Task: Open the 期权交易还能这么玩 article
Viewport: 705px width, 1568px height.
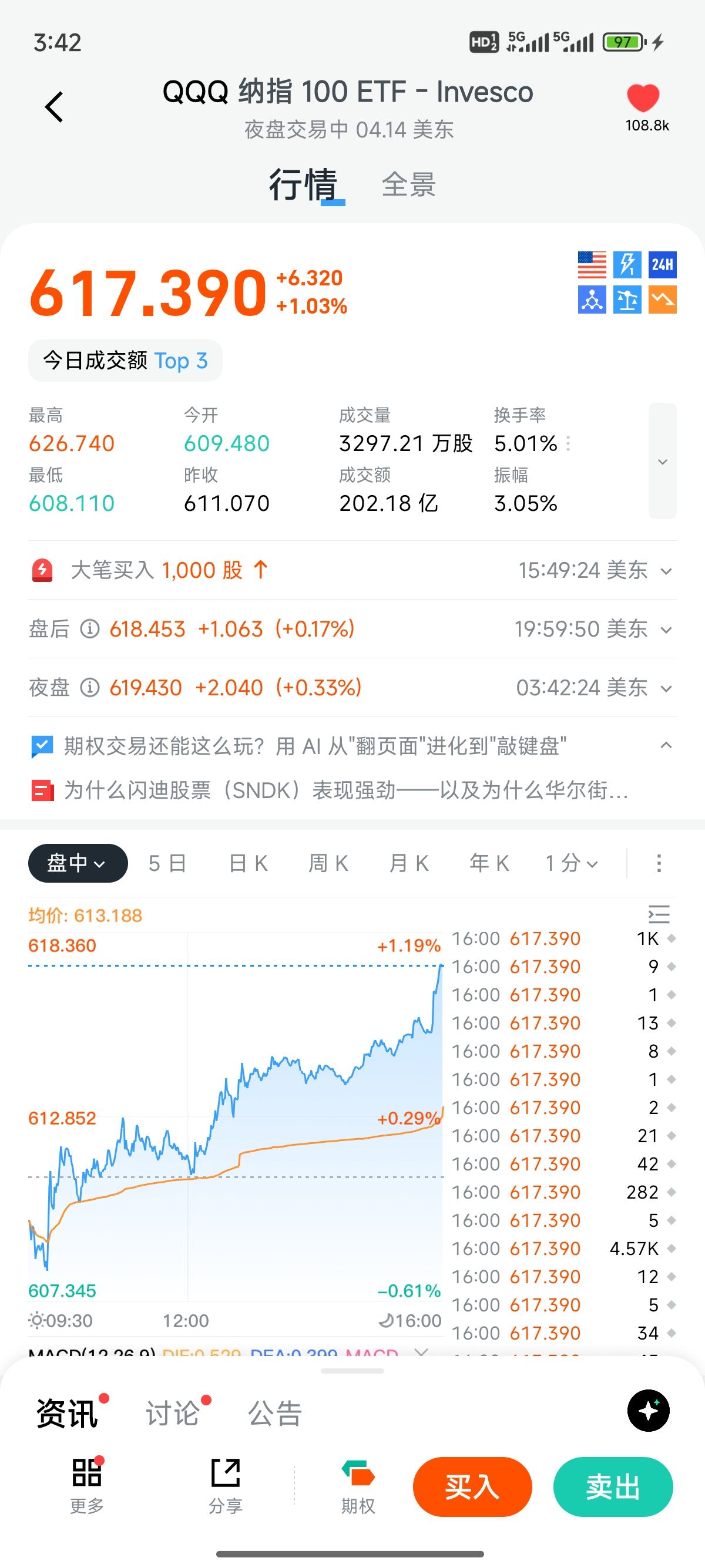Action: coord(315,746)
